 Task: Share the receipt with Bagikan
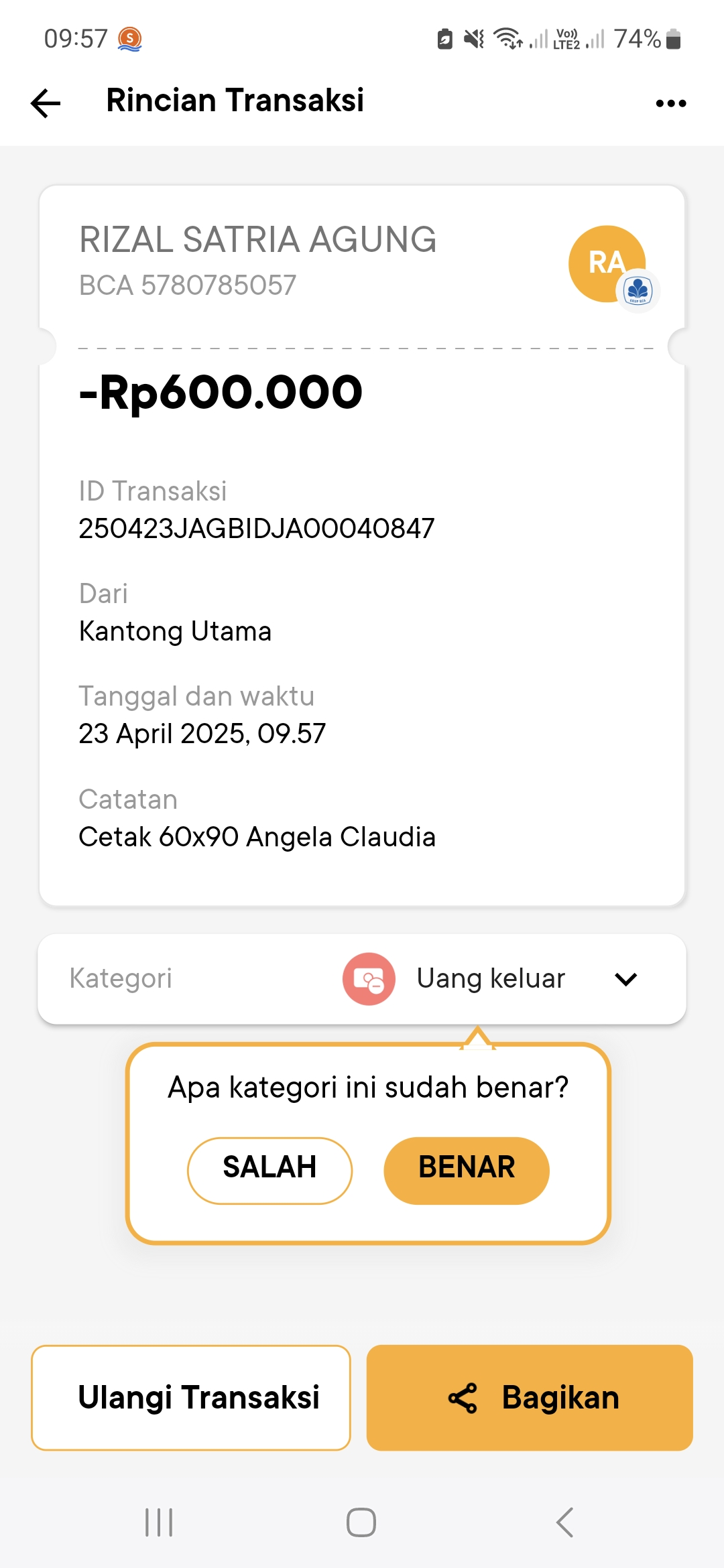point(530,1397)
